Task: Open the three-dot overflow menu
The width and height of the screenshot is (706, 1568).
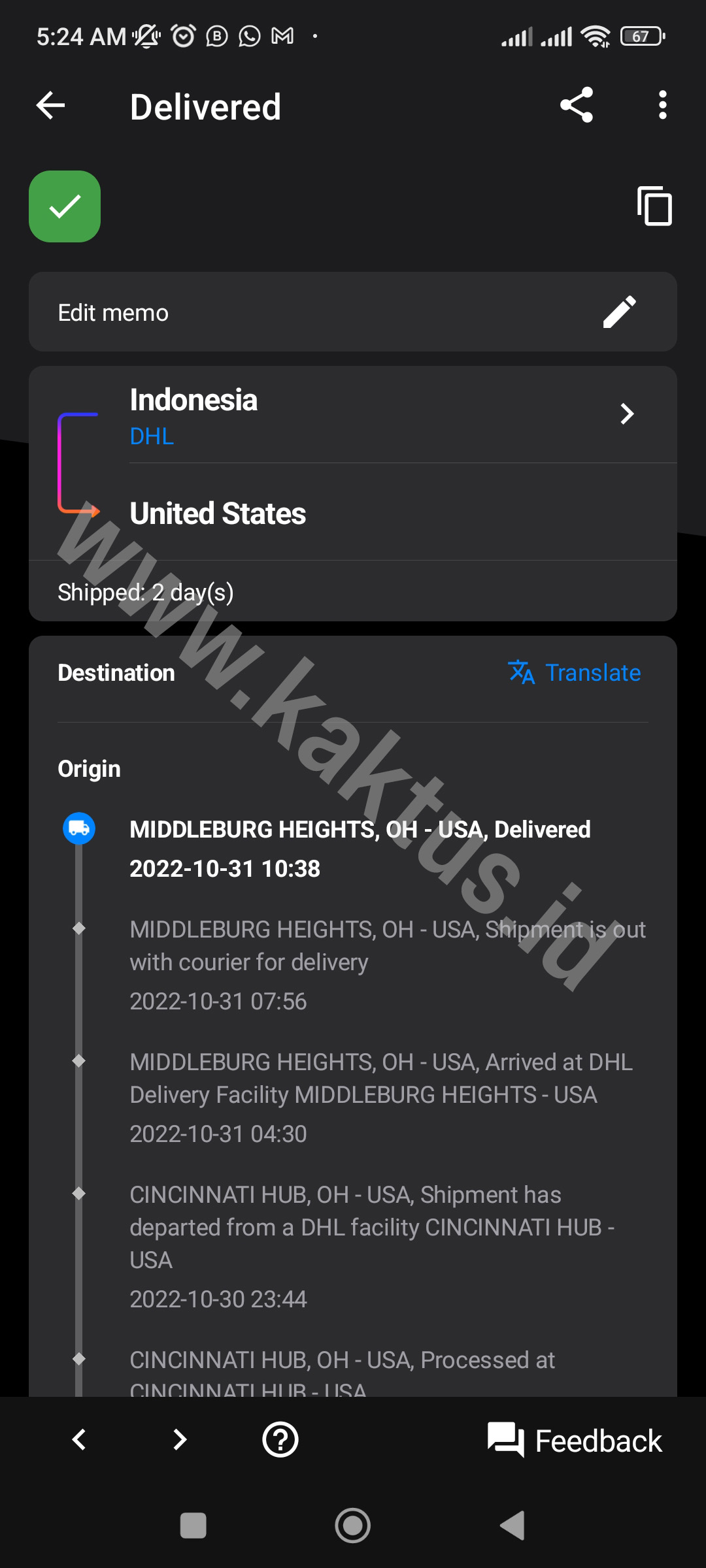Action: pos(662,106)
